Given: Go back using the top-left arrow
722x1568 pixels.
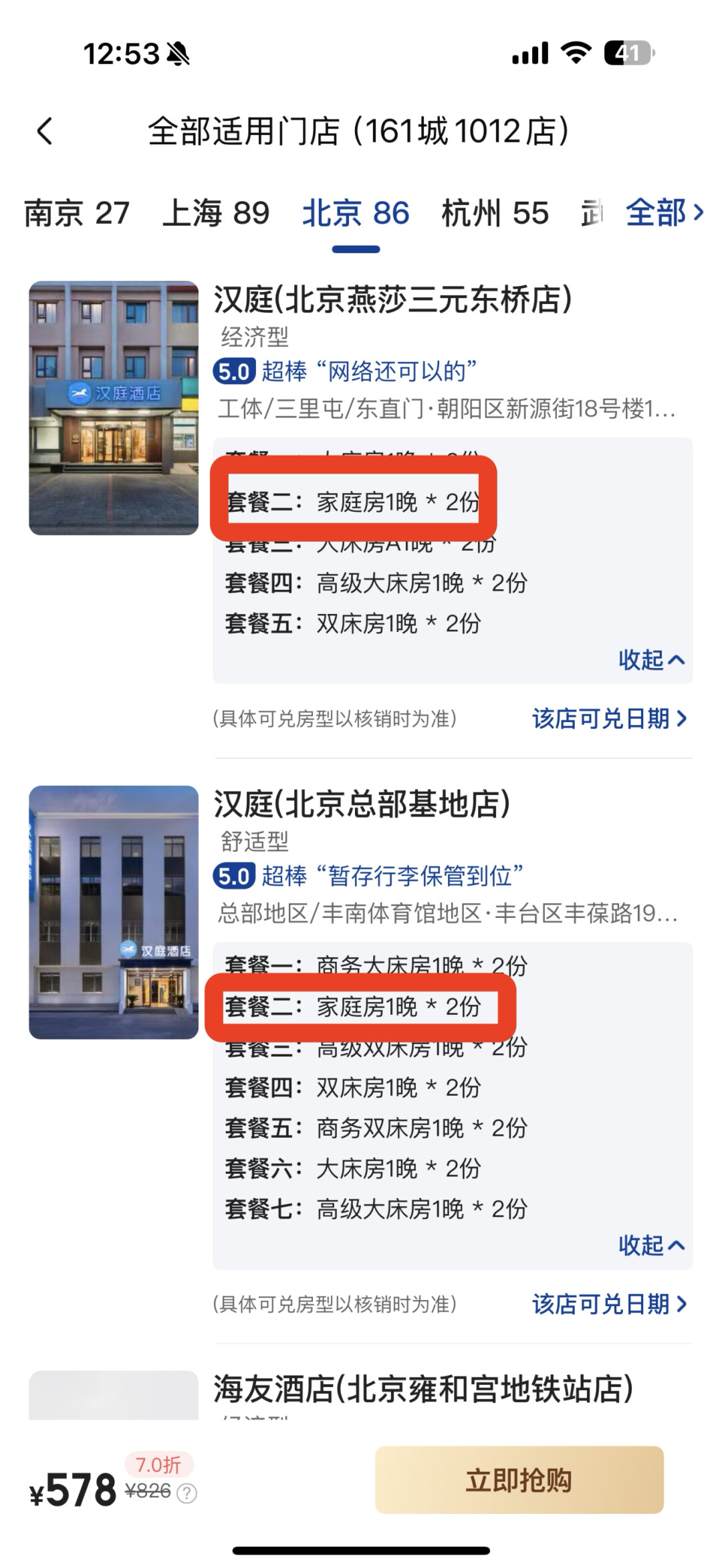Looking at the screenshot, I should click(45, 131).
